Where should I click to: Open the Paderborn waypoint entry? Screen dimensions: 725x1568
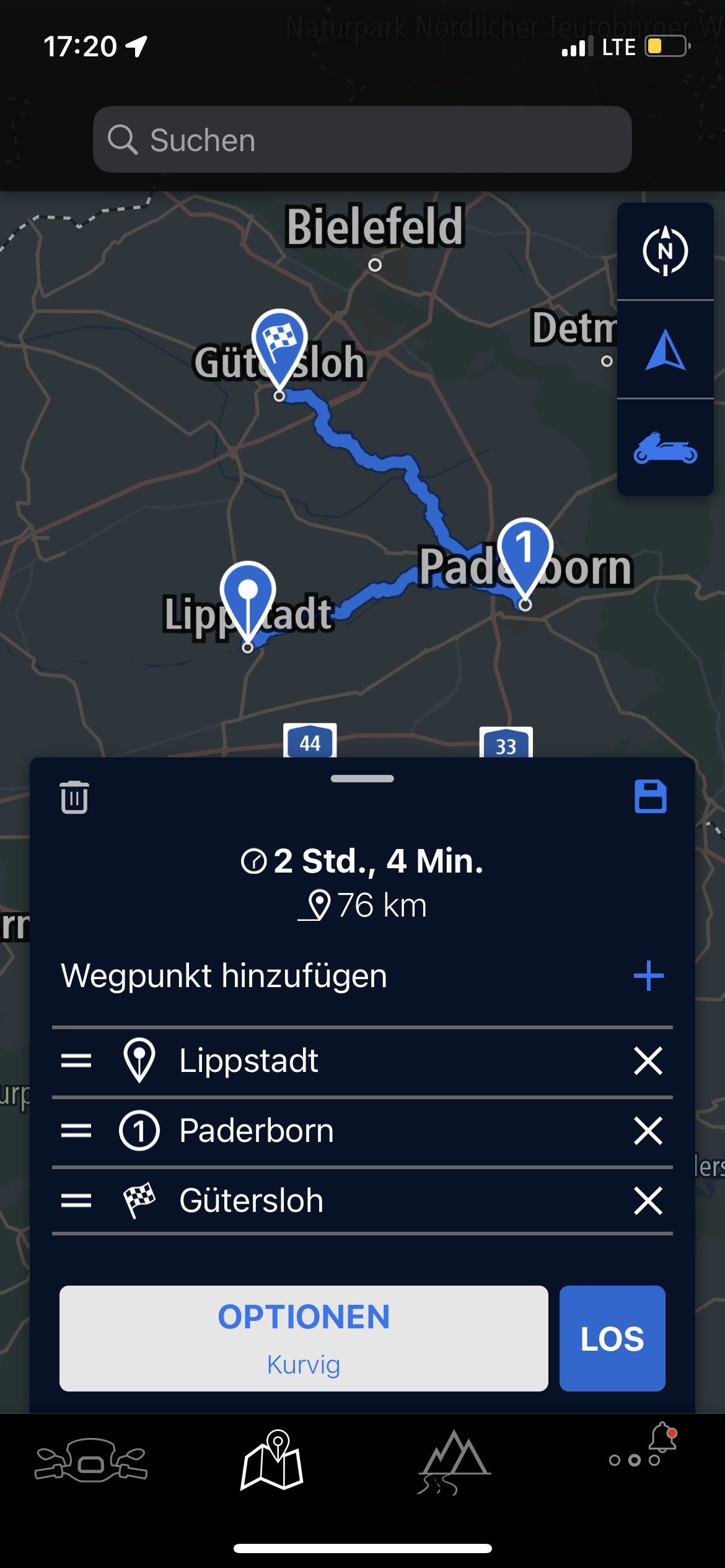(362, 1131)
